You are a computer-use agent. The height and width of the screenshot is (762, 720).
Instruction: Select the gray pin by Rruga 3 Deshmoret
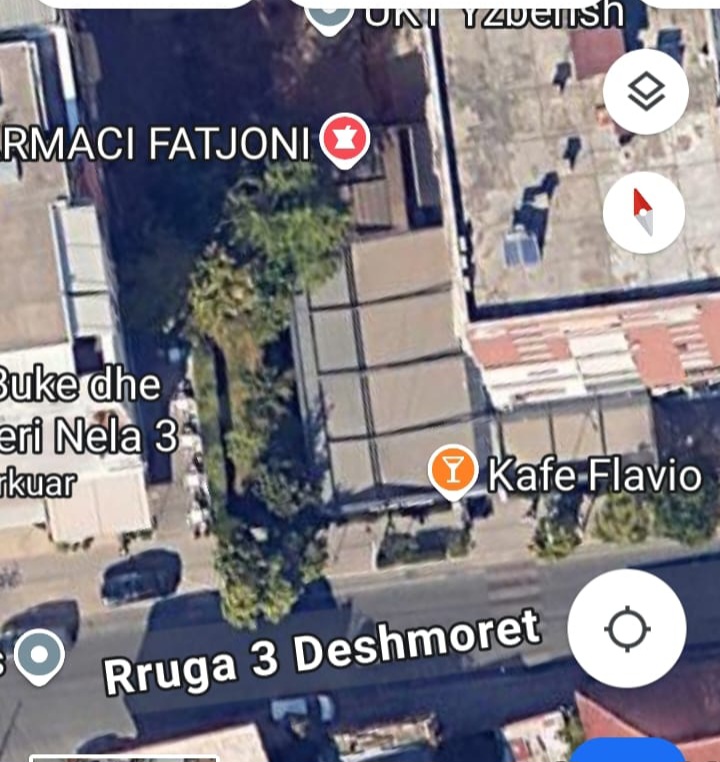39,656
